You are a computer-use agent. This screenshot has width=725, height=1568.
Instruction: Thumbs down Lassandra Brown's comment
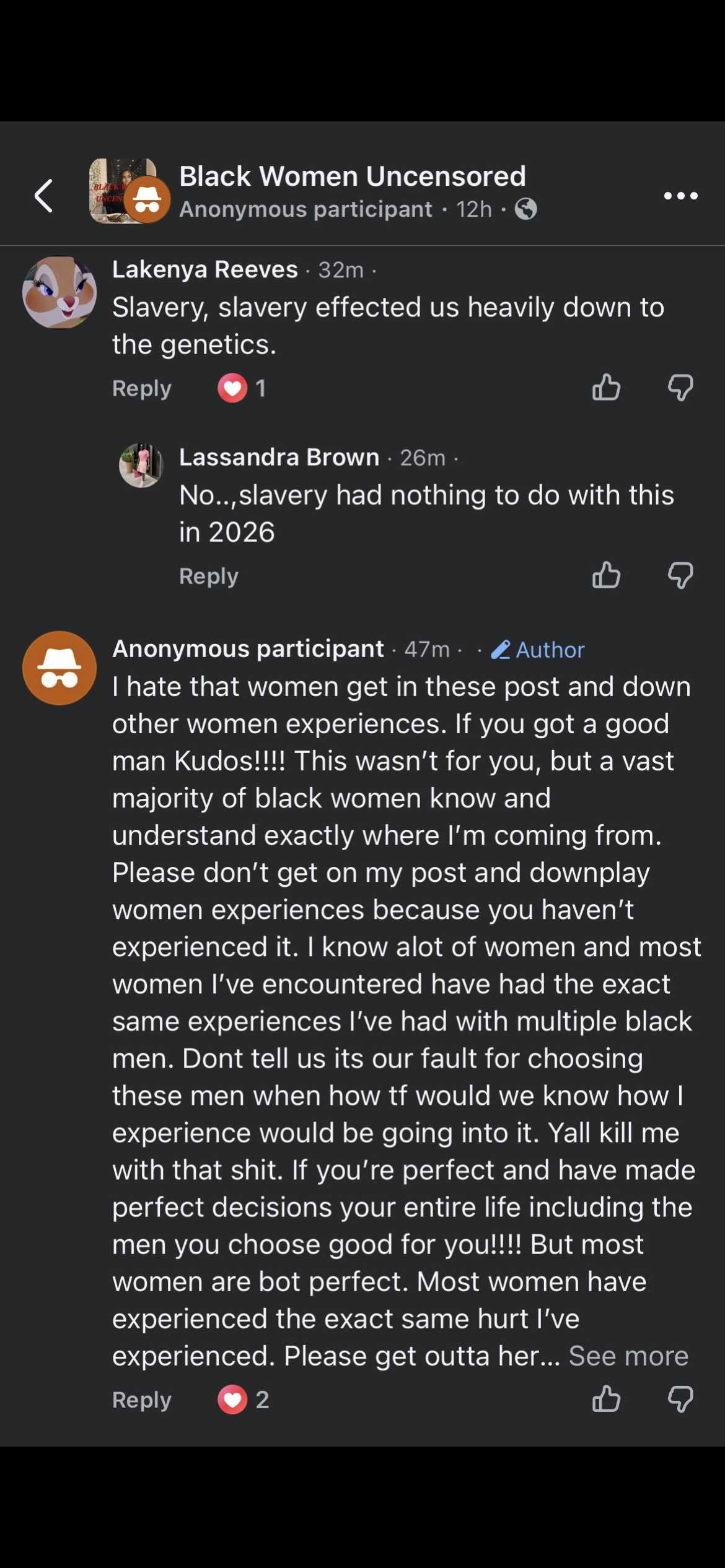click(x=680, y=575)
